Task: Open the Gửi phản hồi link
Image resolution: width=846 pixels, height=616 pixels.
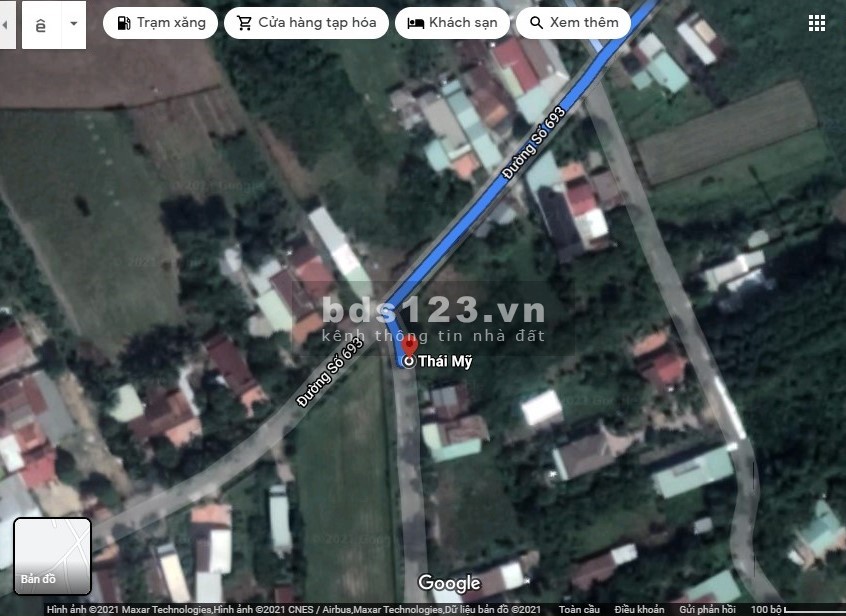Action: click(x=706, y=609)
